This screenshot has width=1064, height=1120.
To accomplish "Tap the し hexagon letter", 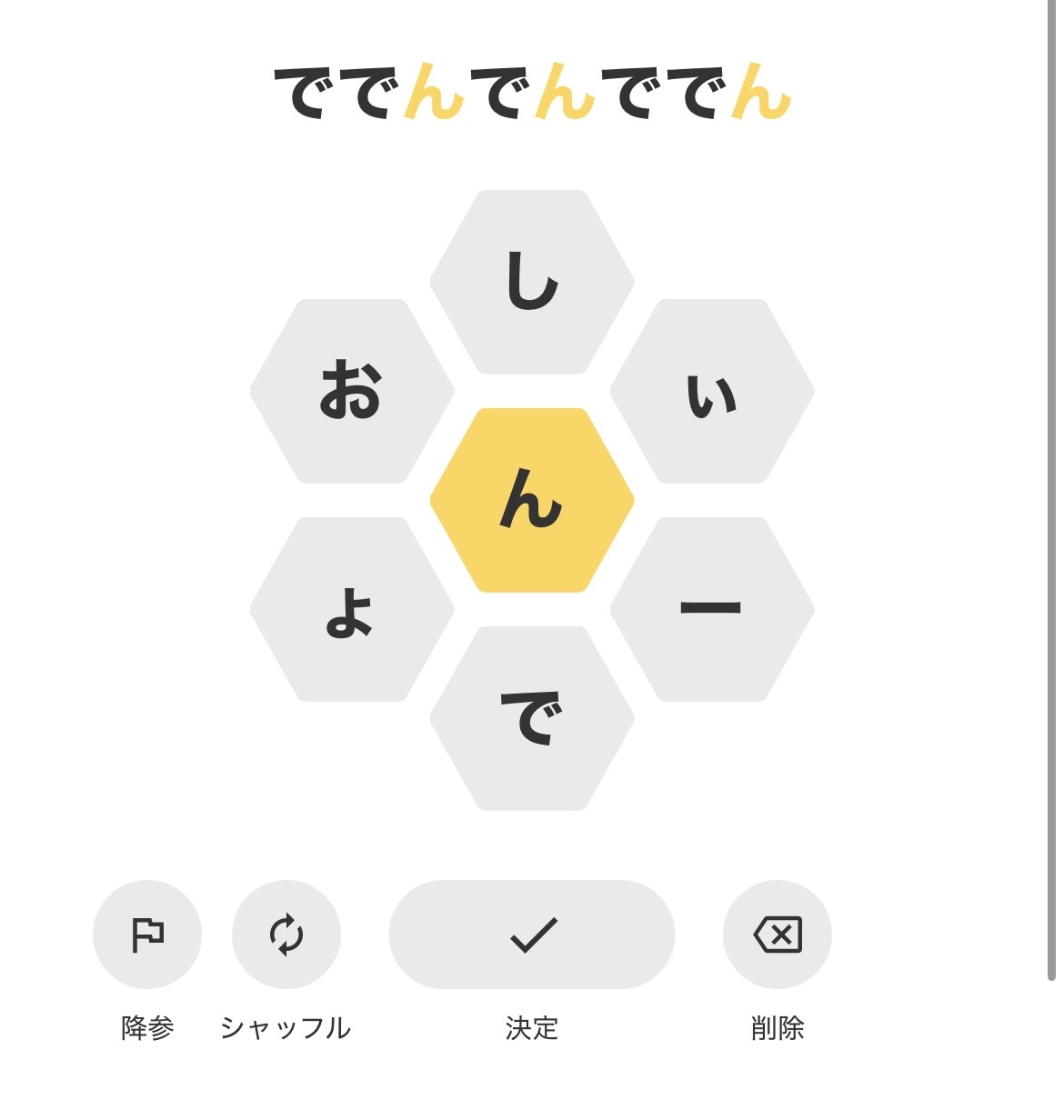I will click(x=532, y=282).
